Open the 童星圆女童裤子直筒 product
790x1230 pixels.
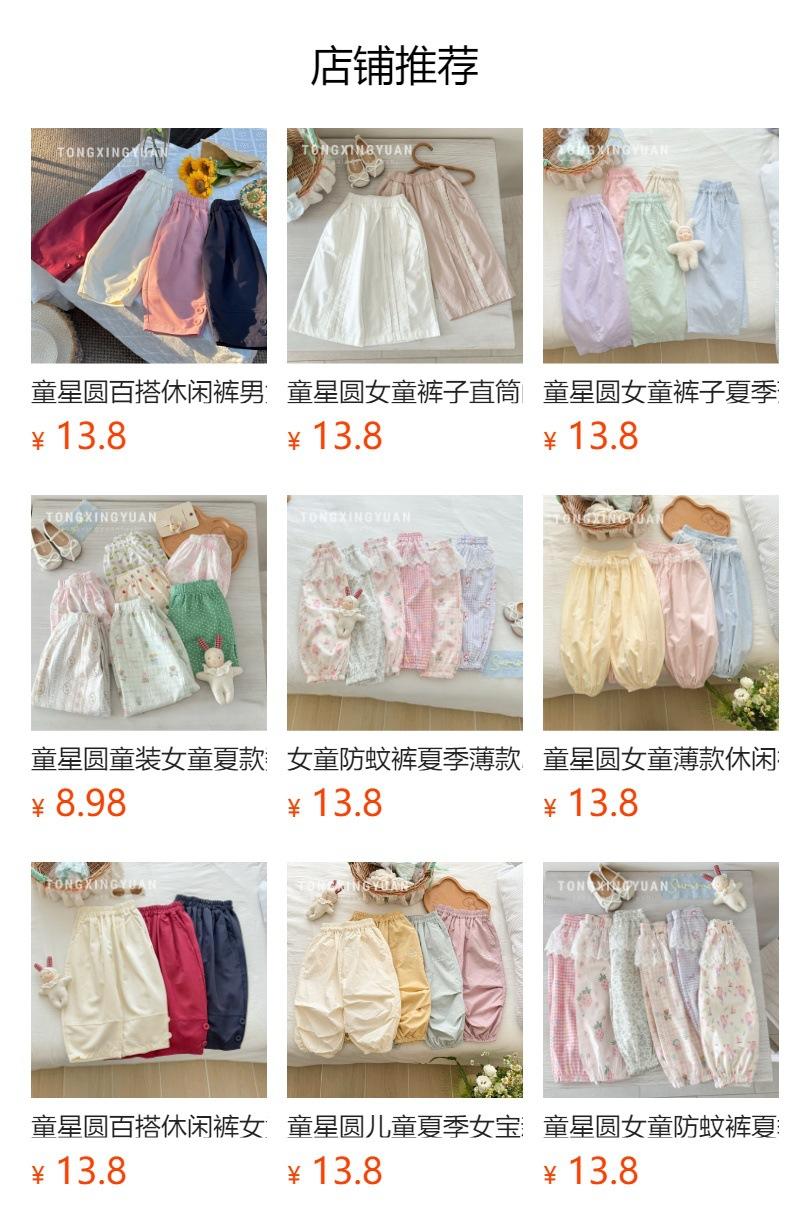405,290
